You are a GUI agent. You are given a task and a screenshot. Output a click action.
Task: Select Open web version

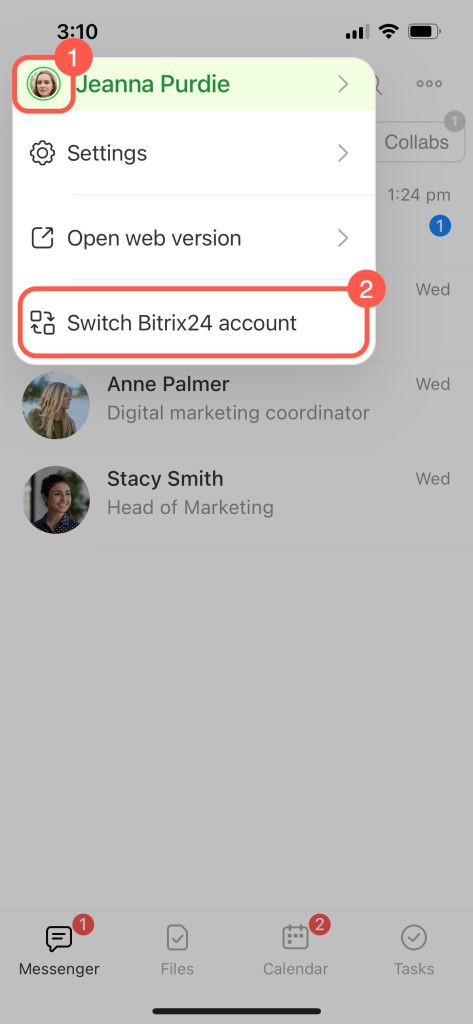(194, 238)
